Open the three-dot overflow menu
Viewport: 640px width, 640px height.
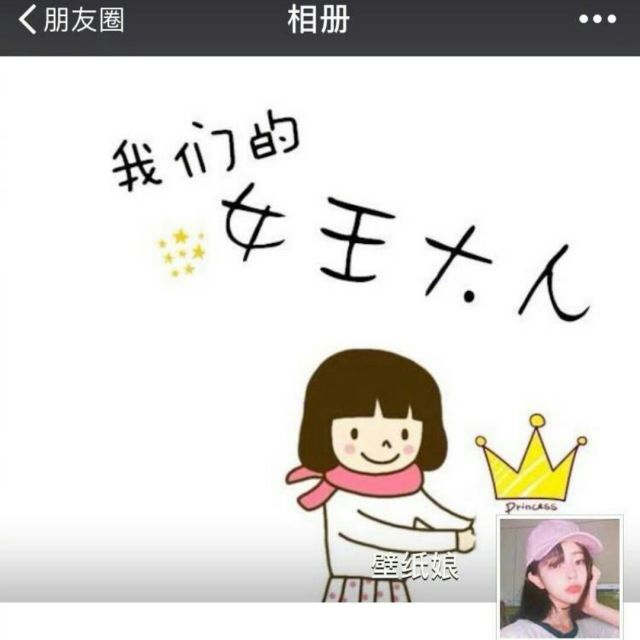click(x=597, y=20)
